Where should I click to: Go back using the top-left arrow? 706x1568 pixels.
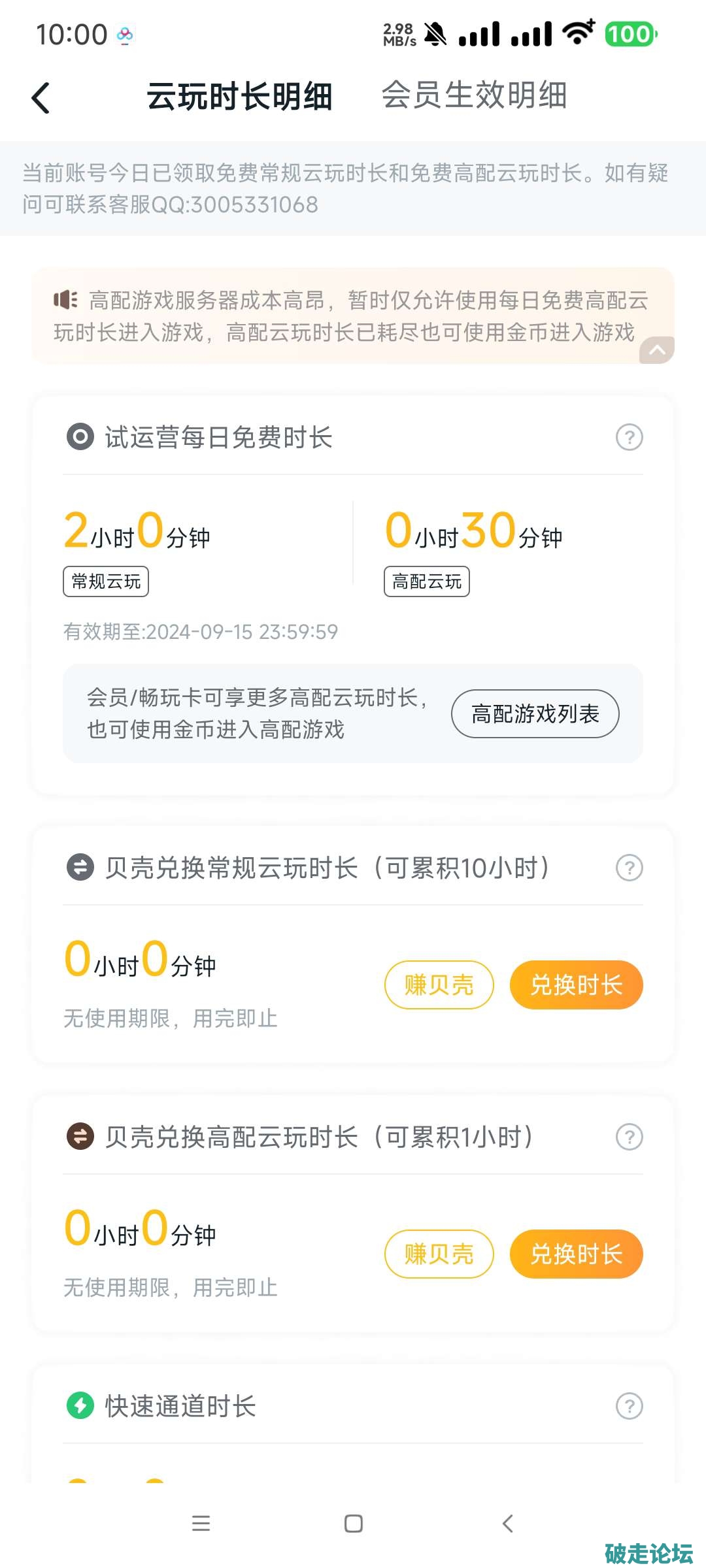41,98
